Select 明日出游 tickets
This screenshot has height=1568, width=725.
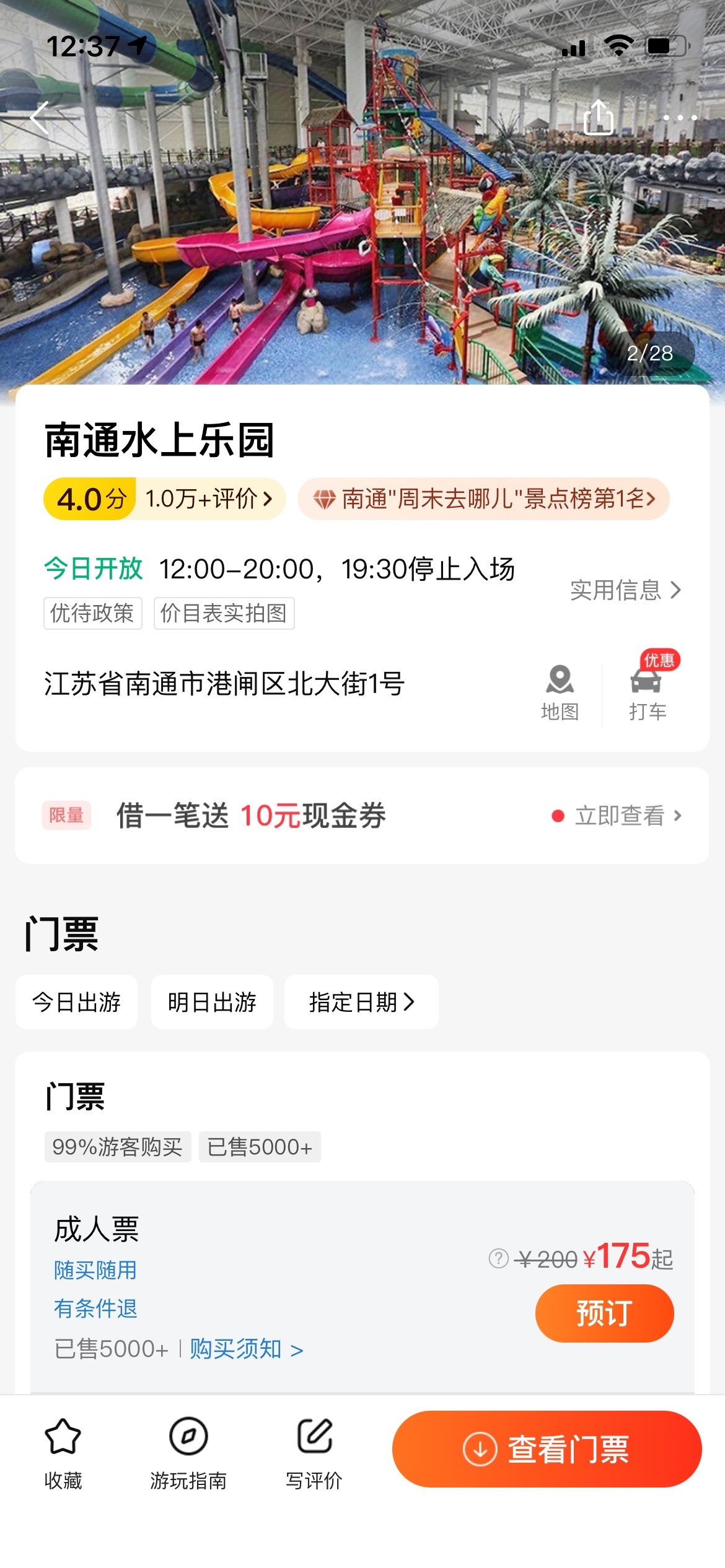212,1002
